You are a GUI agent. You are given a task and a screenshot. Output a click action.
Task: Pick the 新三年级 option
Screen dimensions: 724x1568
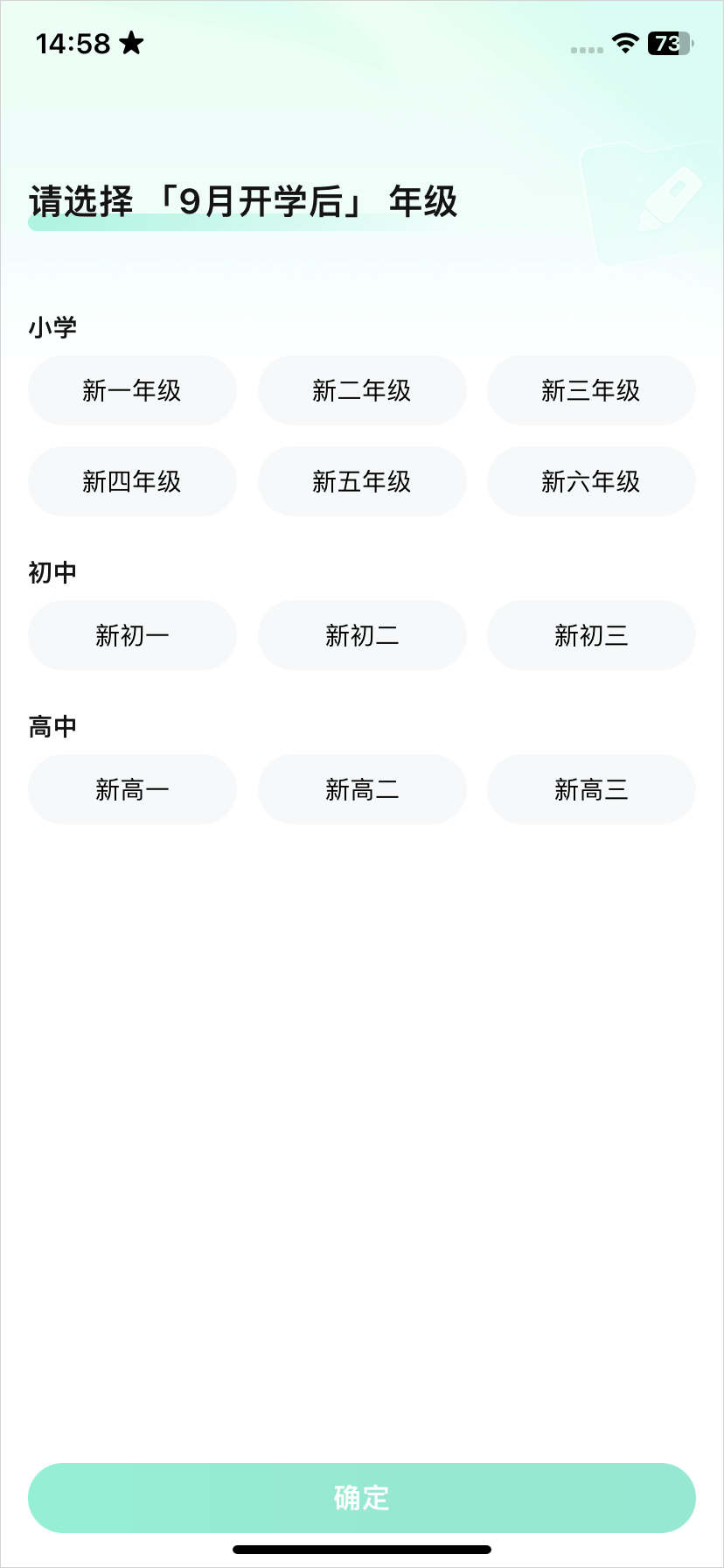click(x=591, y=390)
